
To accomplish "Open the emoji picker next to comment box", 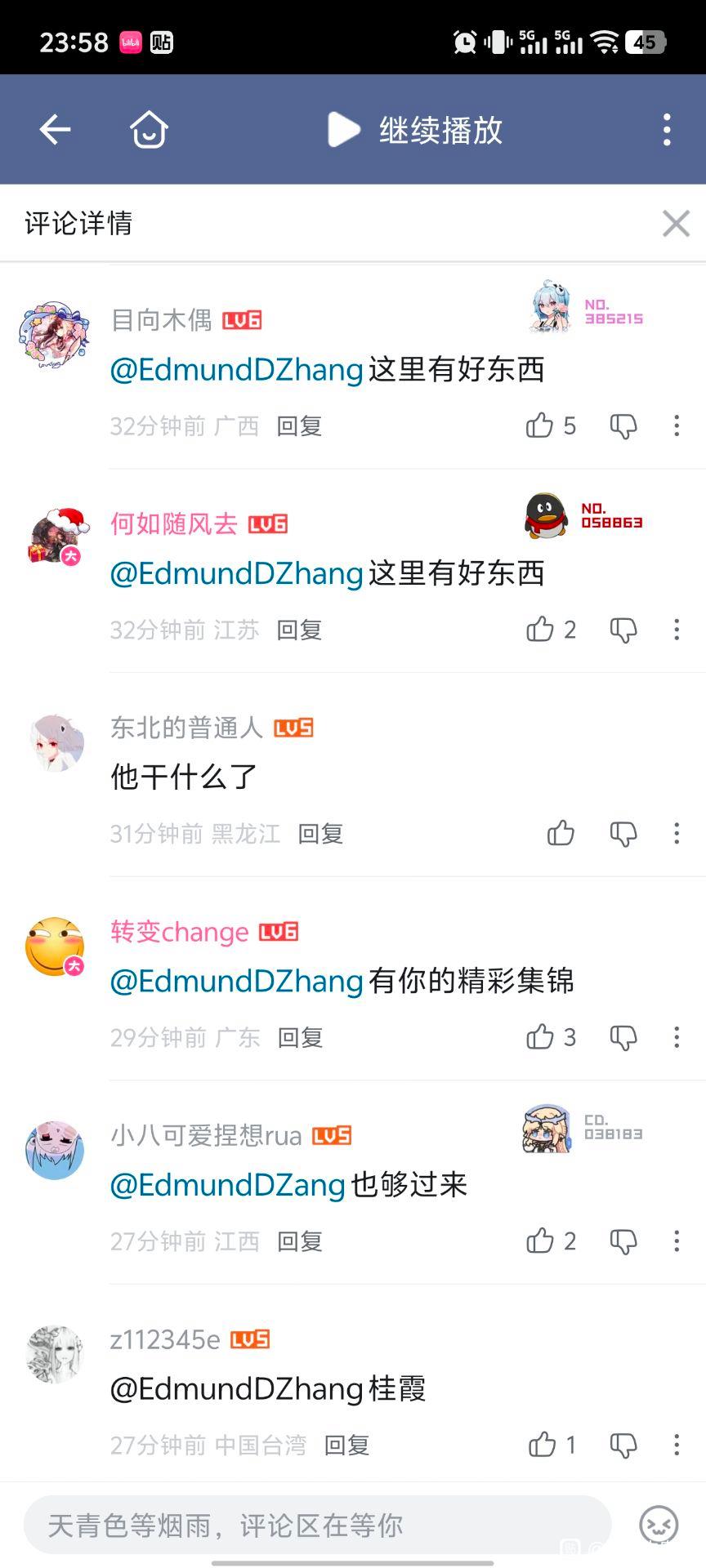I will click(659, 1525).
